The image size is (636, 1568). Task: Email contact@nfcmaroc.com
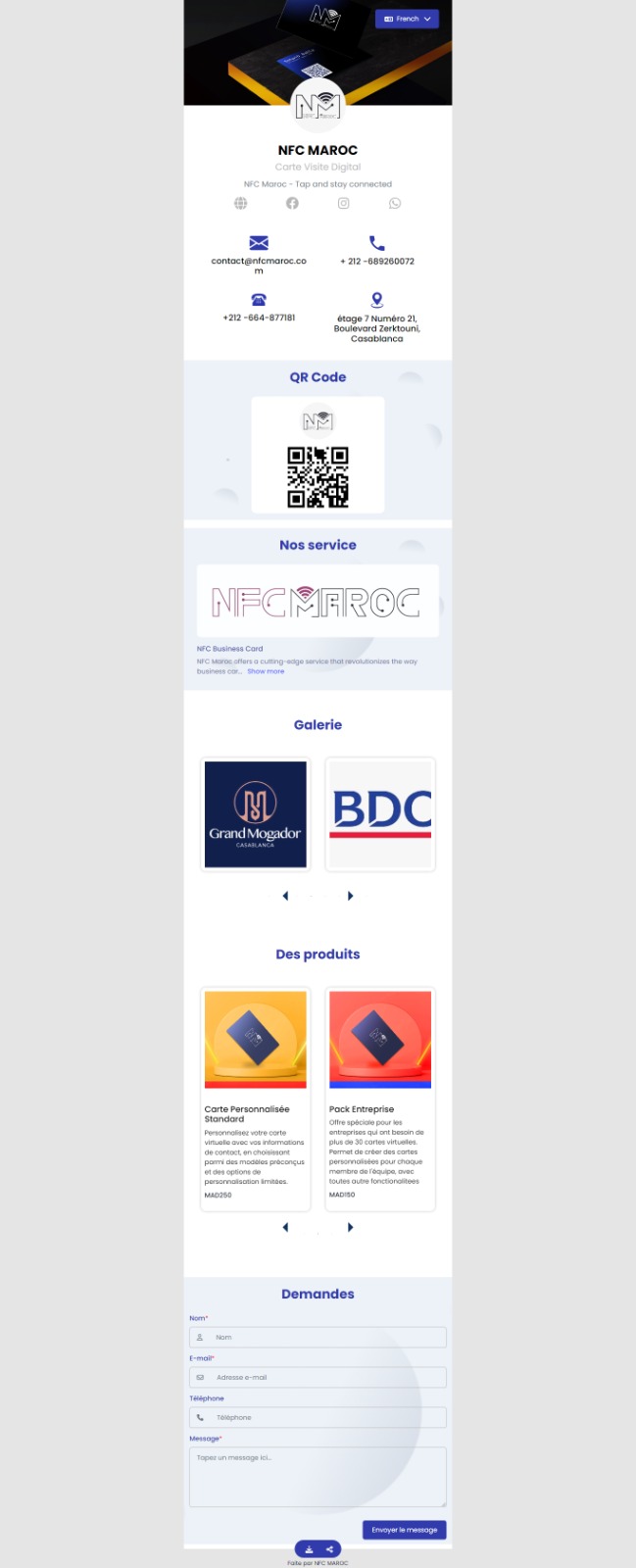pos(259,261)
